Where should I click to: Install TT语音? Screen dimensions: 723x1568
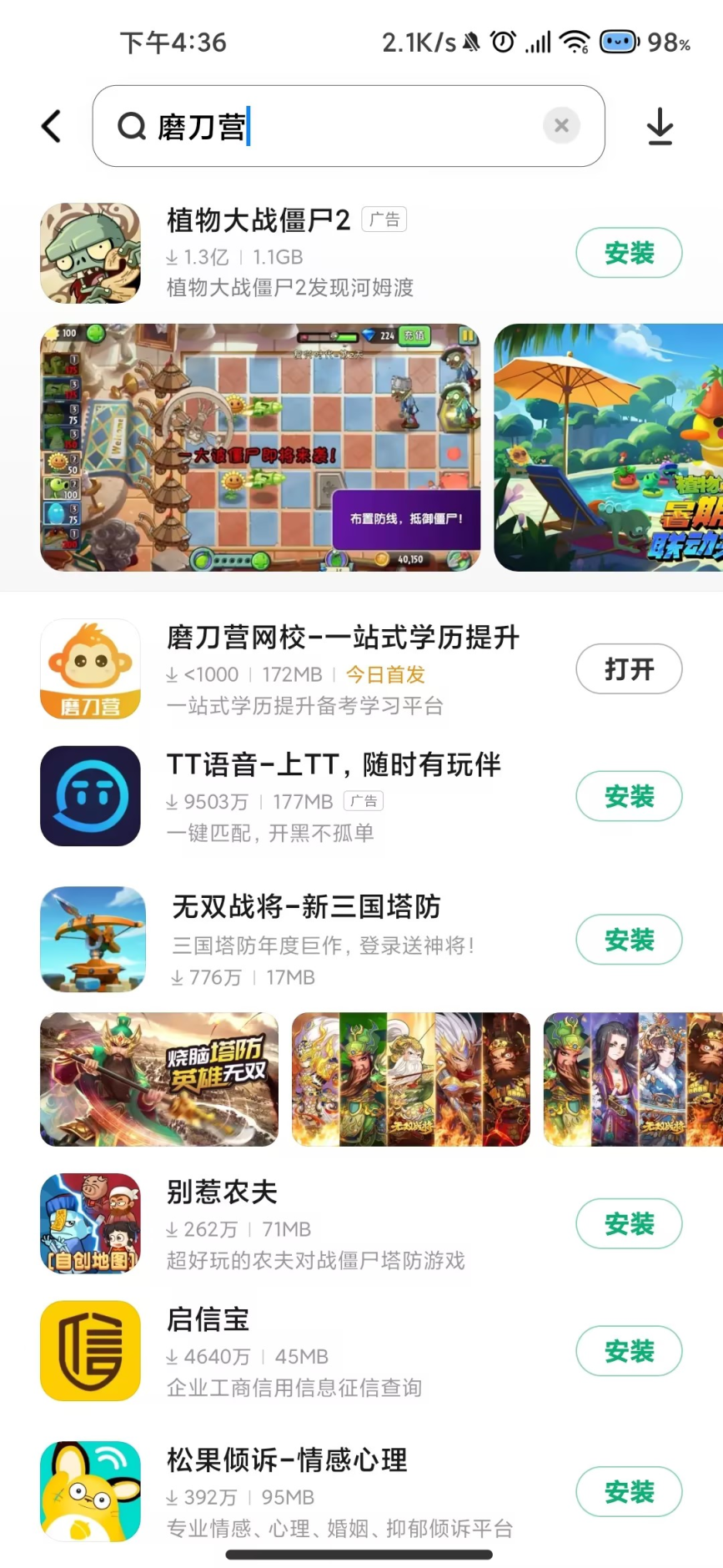(x=629, y=796)
